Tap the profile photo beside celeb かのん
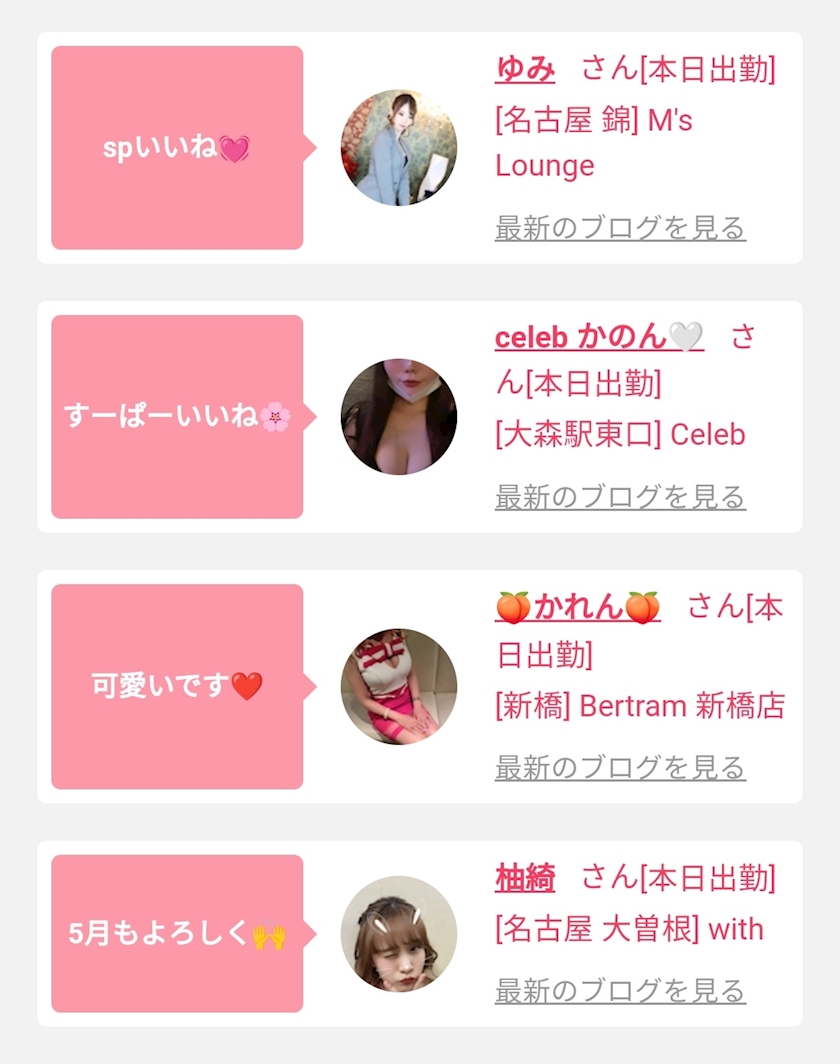Screen dimensions: 840x1064 (x=398, y=417)
